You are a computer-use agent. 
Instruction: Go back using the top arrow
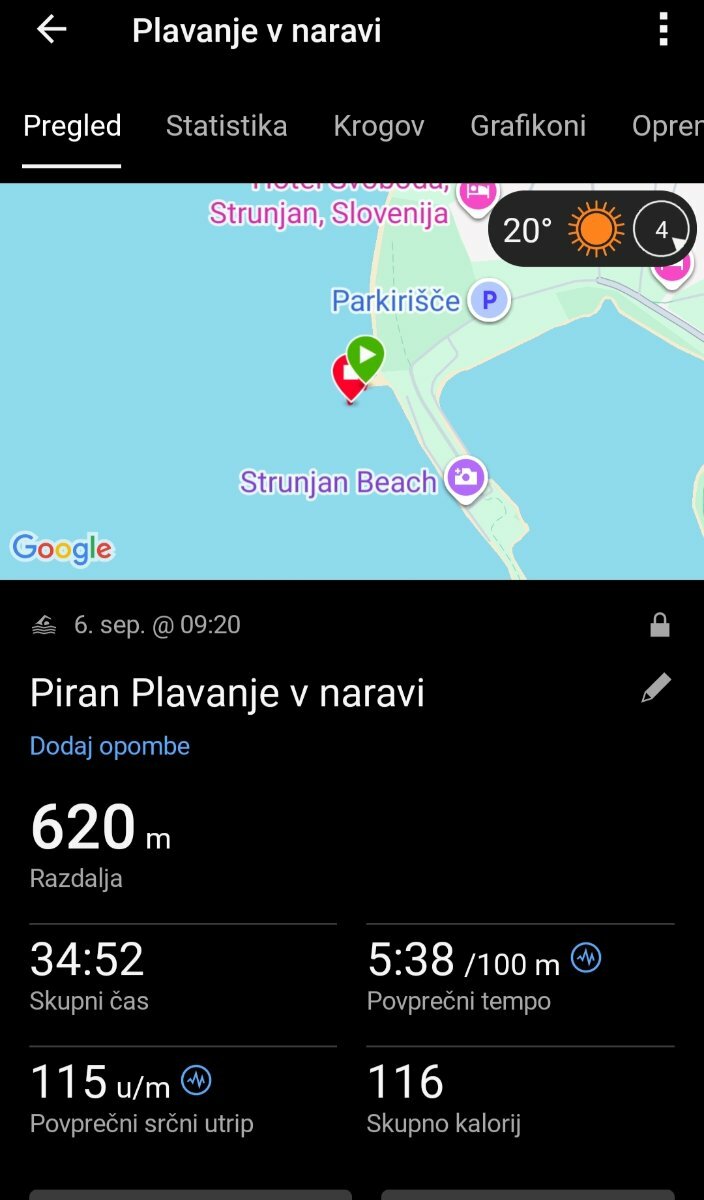(x=51, y=30)
